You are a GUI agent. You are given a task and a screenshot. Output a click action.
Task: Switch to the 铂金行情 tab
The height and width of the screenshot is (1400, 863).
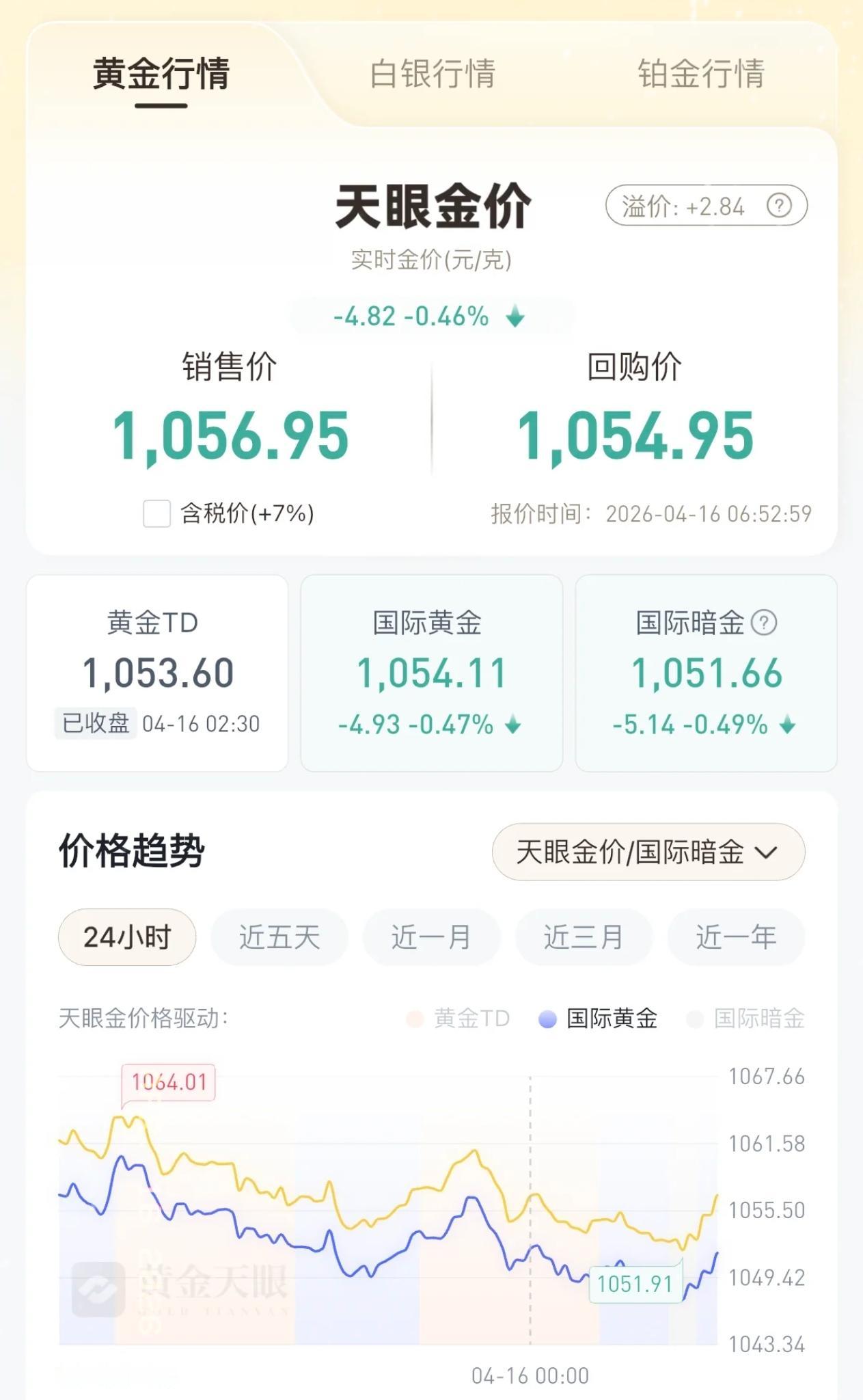click(698, 75)
